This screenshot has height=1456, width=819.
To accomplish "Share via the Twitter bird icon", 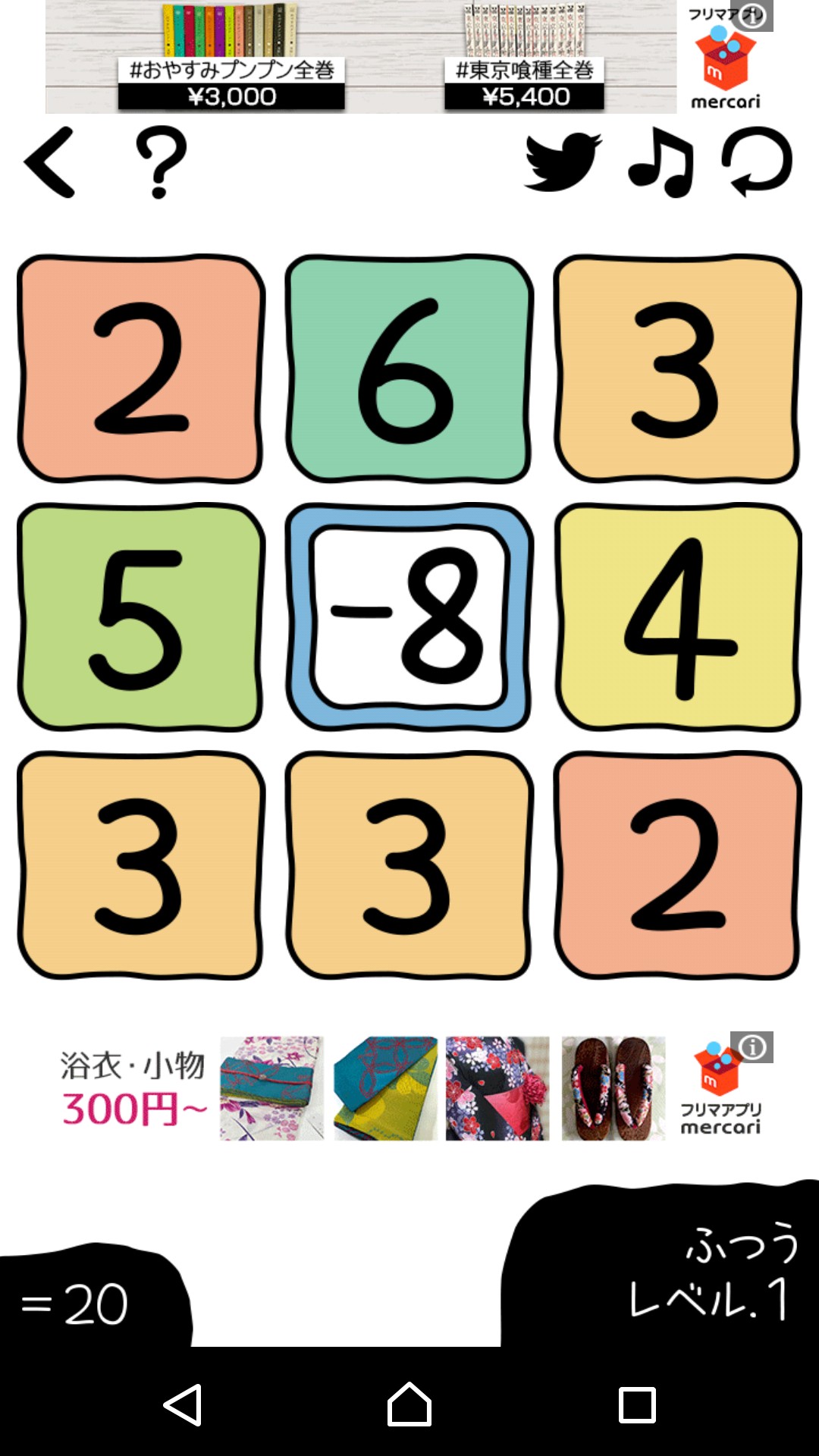I will (x=563, y=162).
